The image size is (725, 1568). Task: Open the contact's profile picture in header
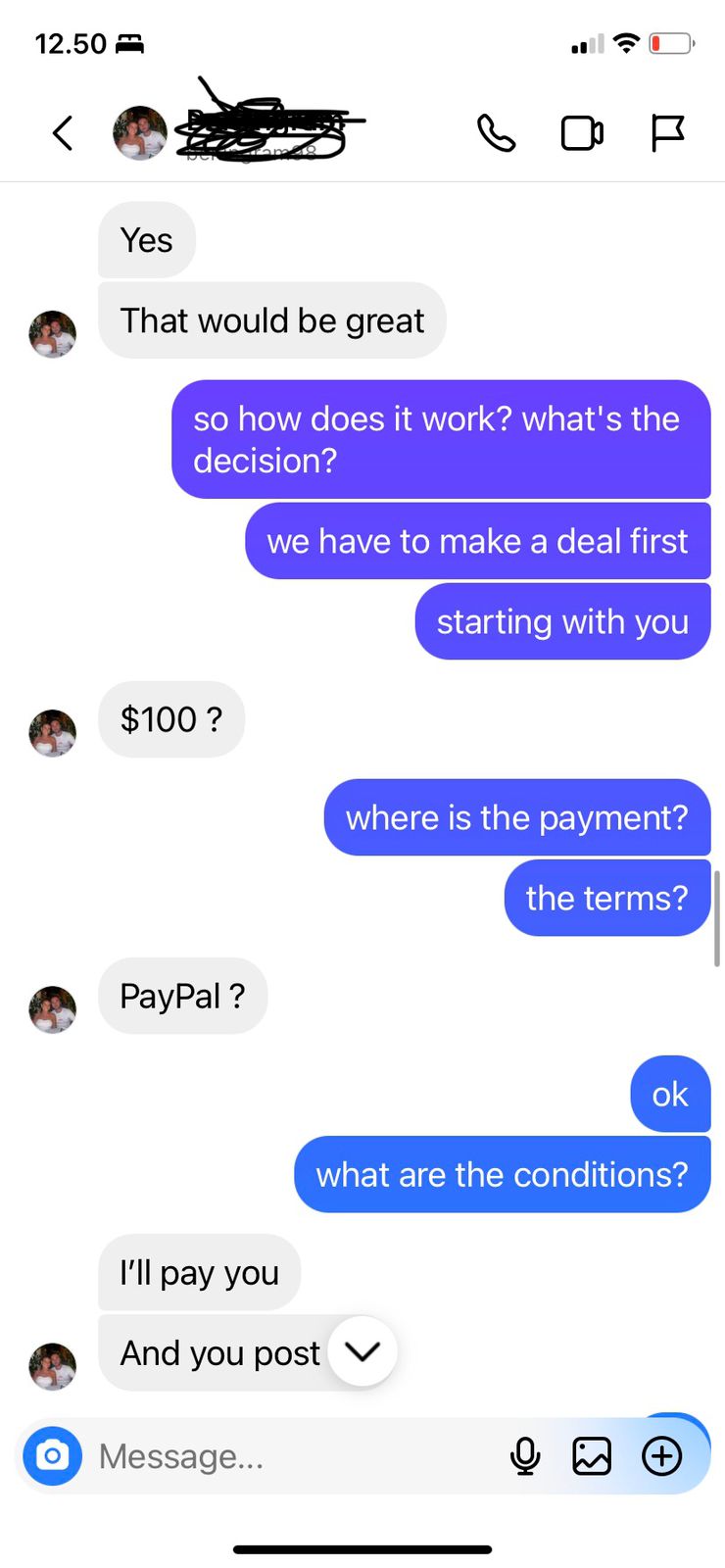pos(140,133)
